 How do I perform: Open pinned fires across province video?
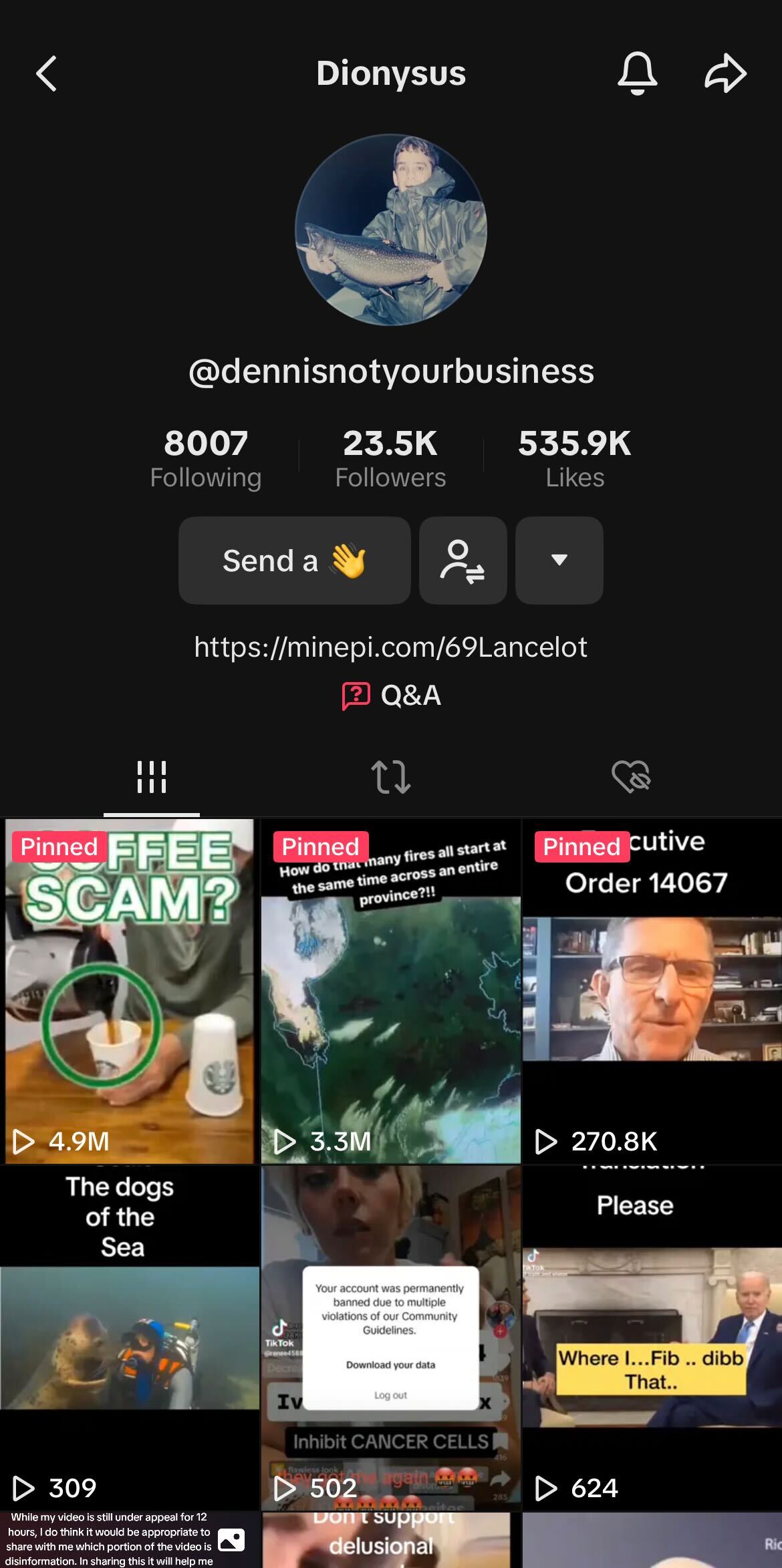pos(390,991)
